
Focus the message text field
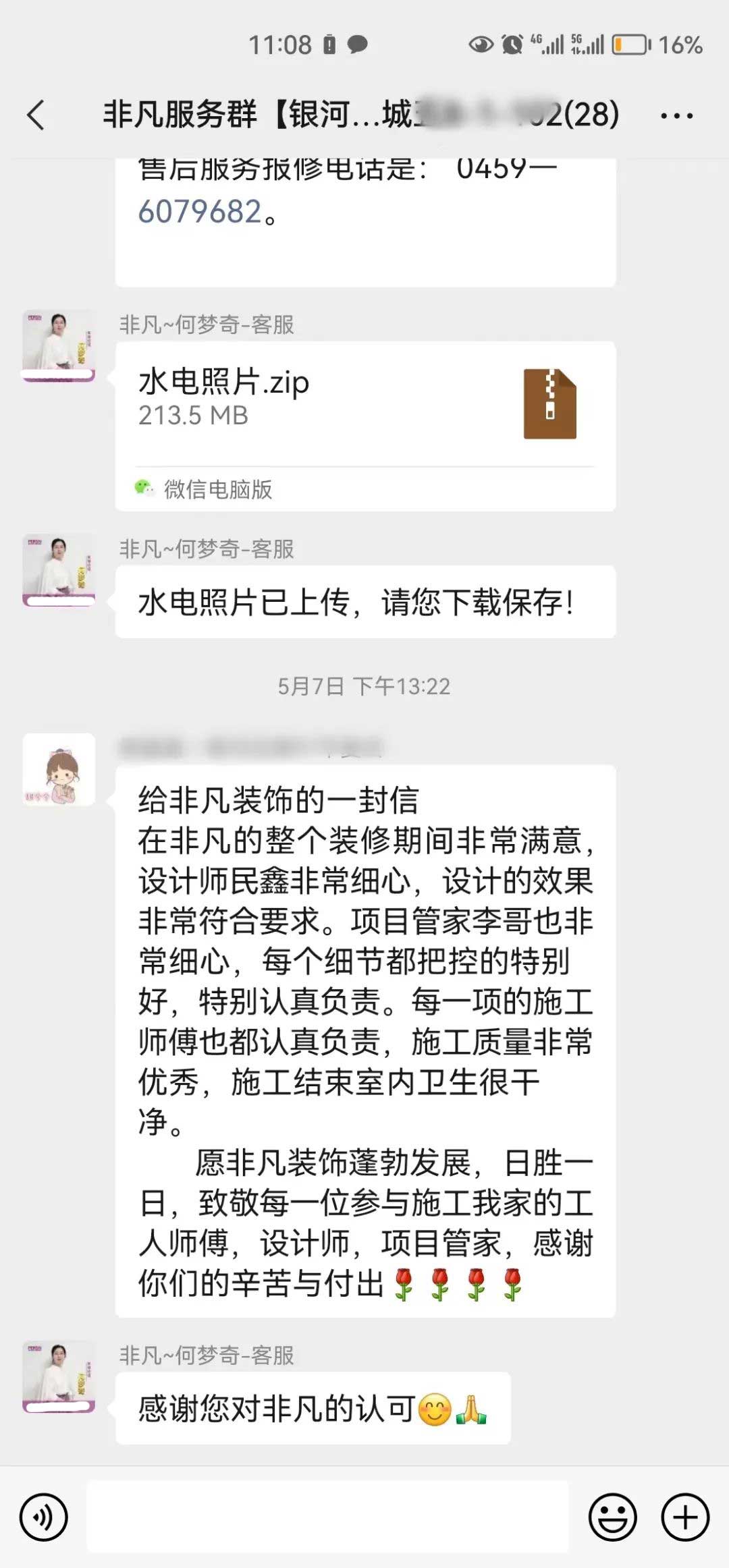(x=327, y=1517)
